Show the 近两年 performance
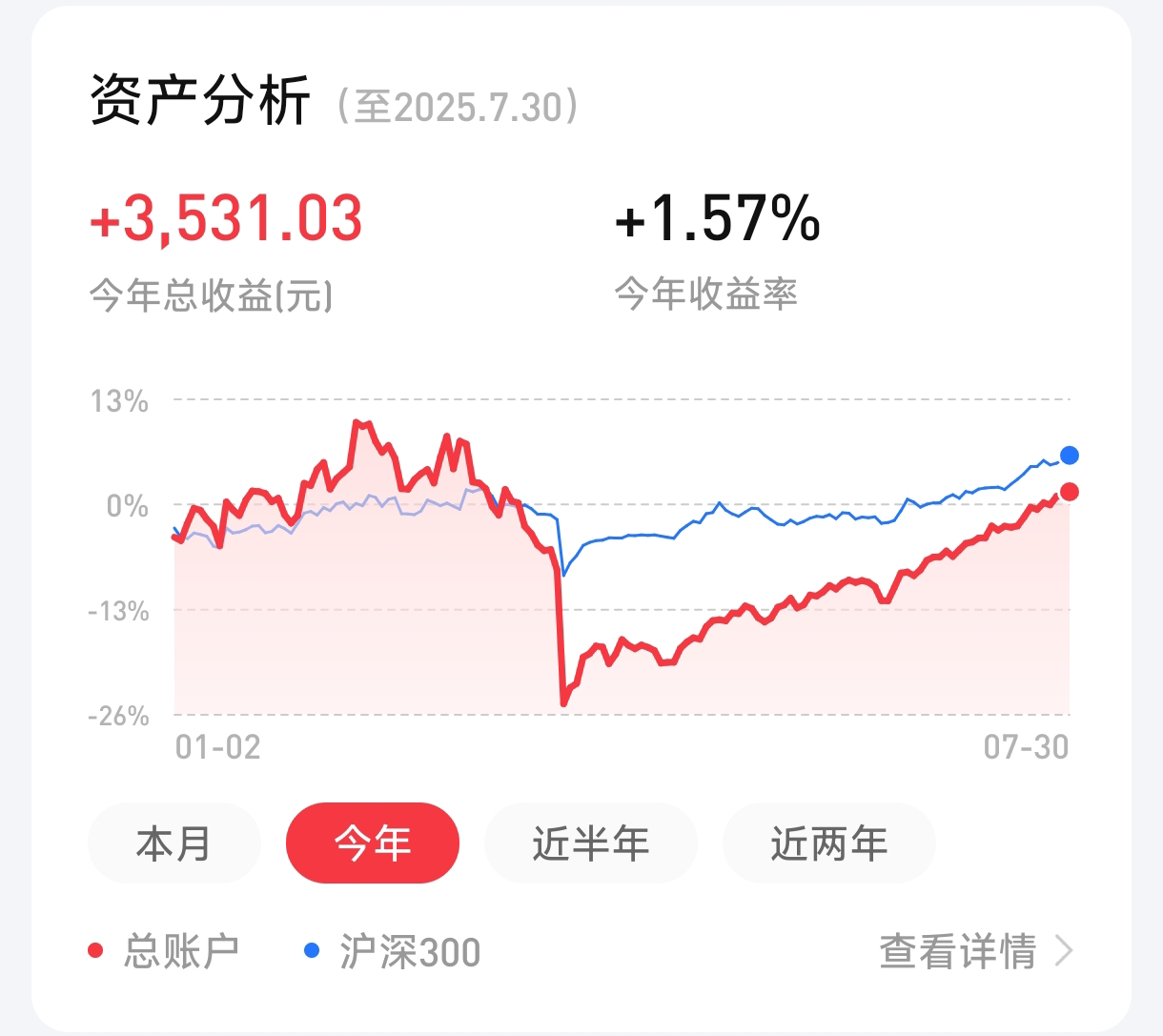The image size is (1163, 1036). tap(828, 843)
